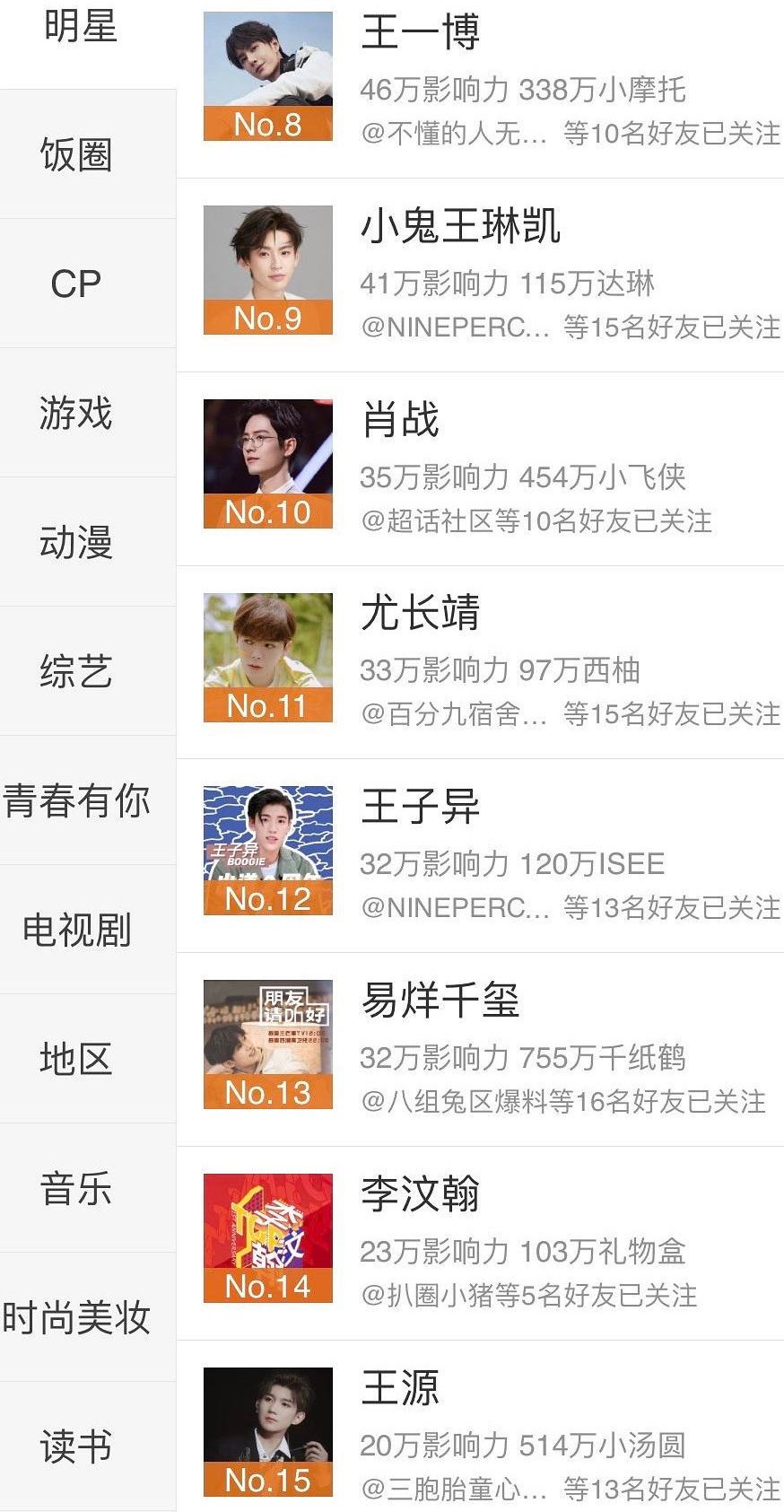Open the 小鬼王琳凯 super topic
The height and width of the screenshot is (1512, 784).
(480, 274)
